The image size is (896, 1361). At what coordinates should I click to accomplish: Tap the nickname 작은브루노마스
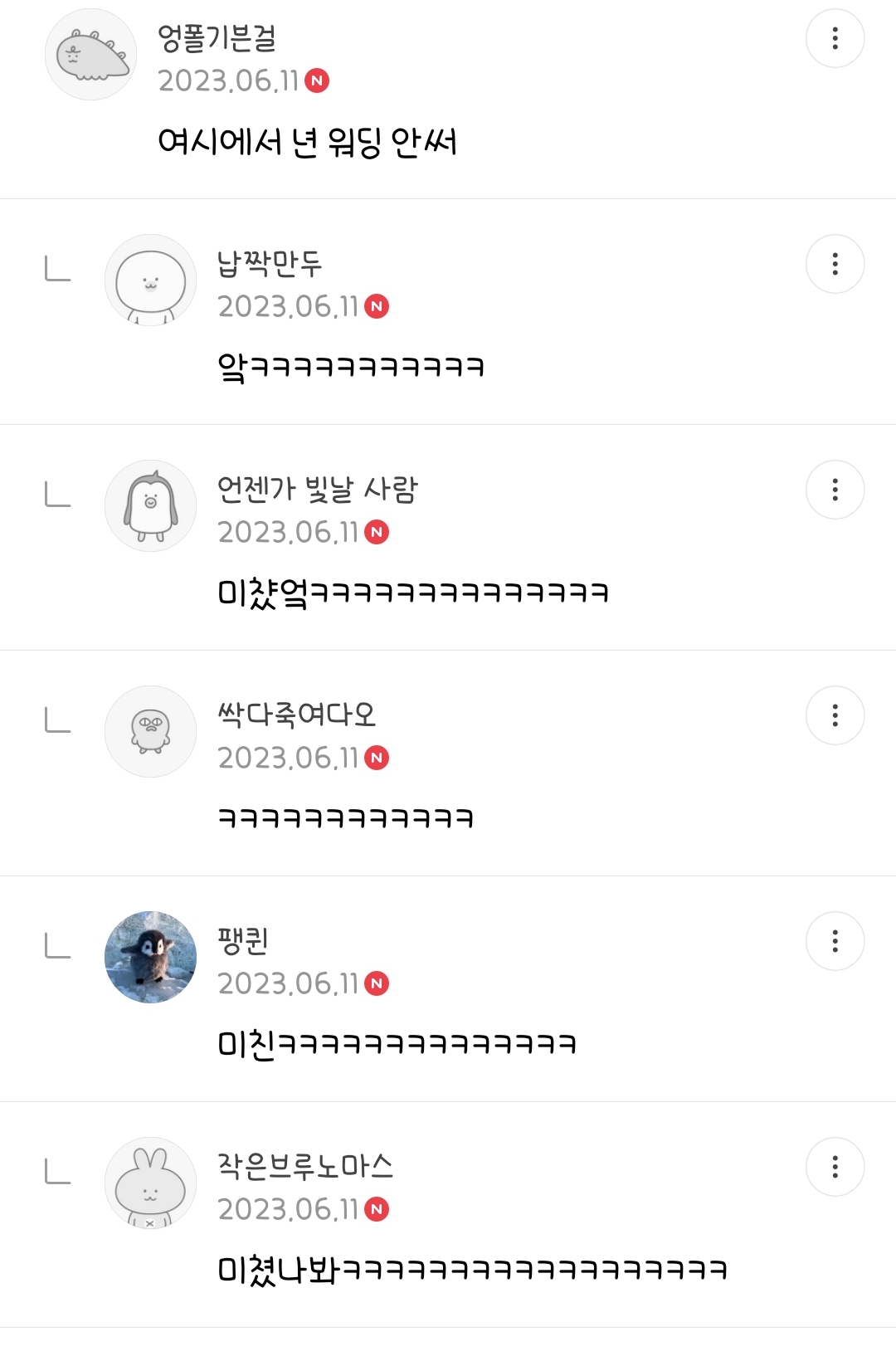[305, 1166]
